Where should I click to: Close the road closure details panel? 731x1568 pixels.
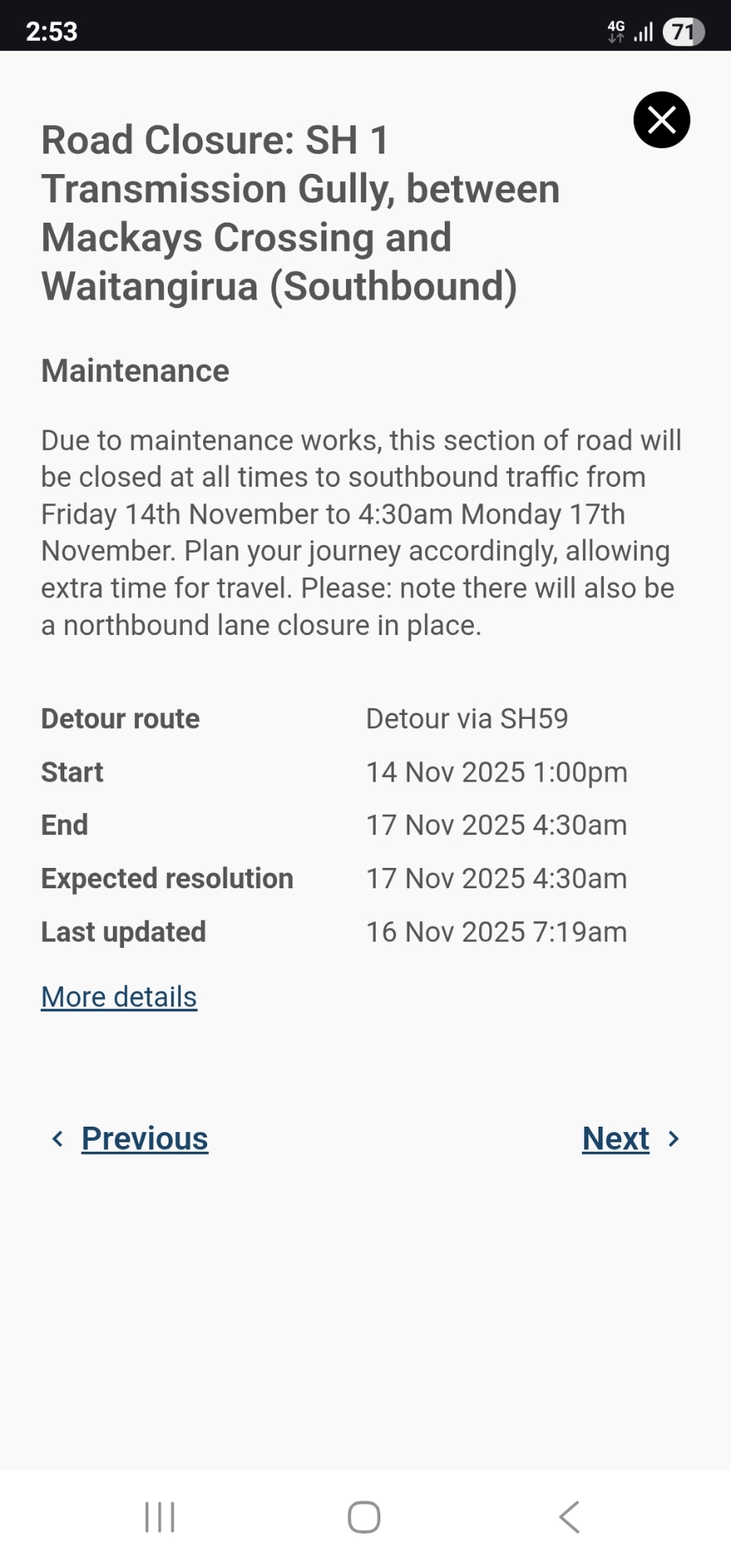point(661,120)
